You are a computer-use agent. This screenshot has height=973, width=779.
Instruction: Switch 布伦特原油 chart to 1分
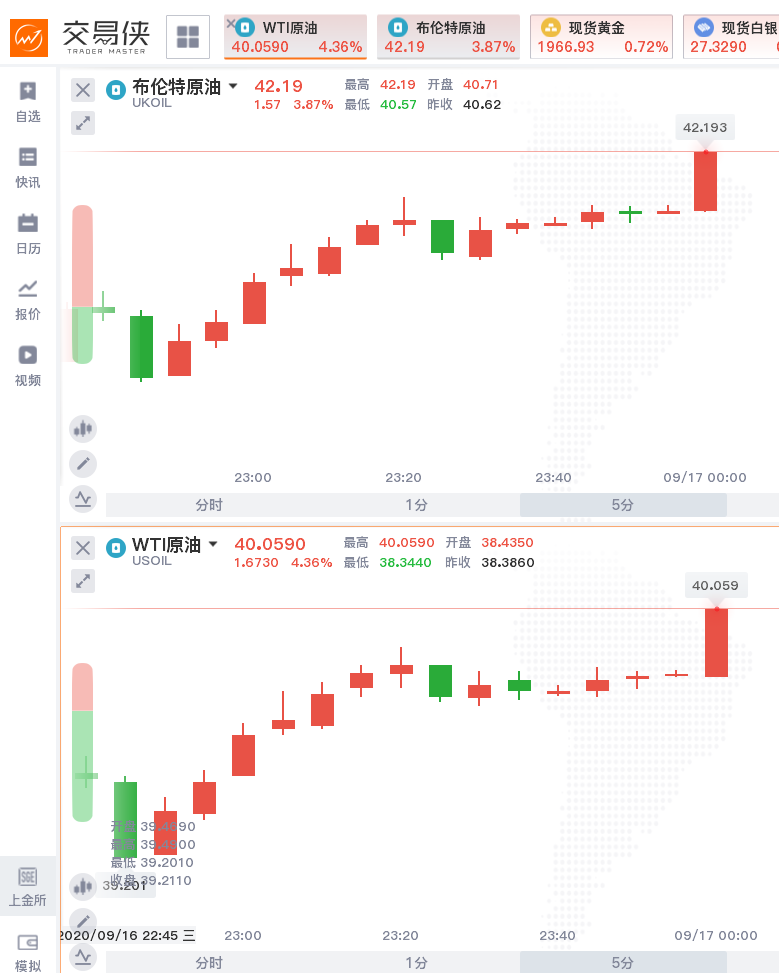tap(416, 505)
